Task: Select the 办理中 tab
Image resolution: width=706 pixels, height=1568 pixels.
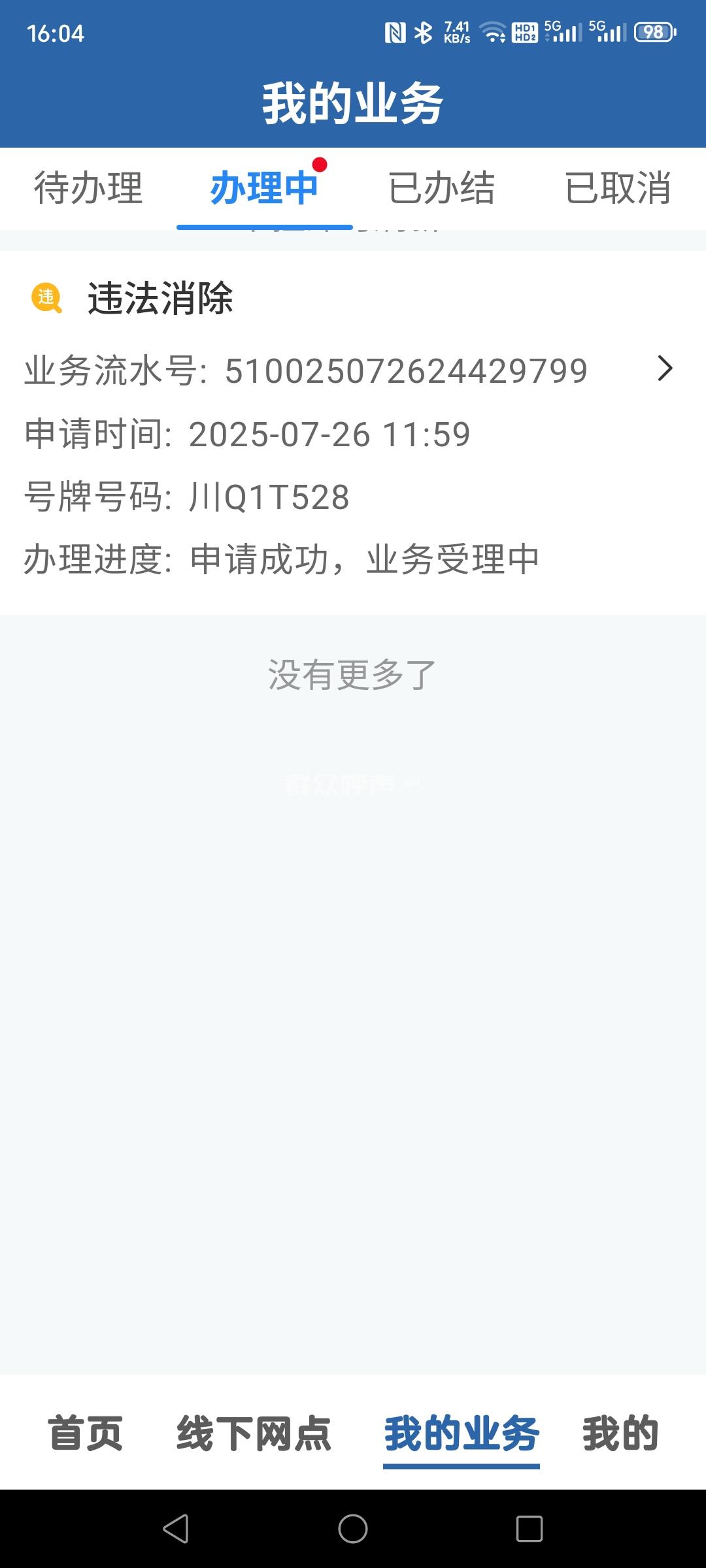Action: 264,188
